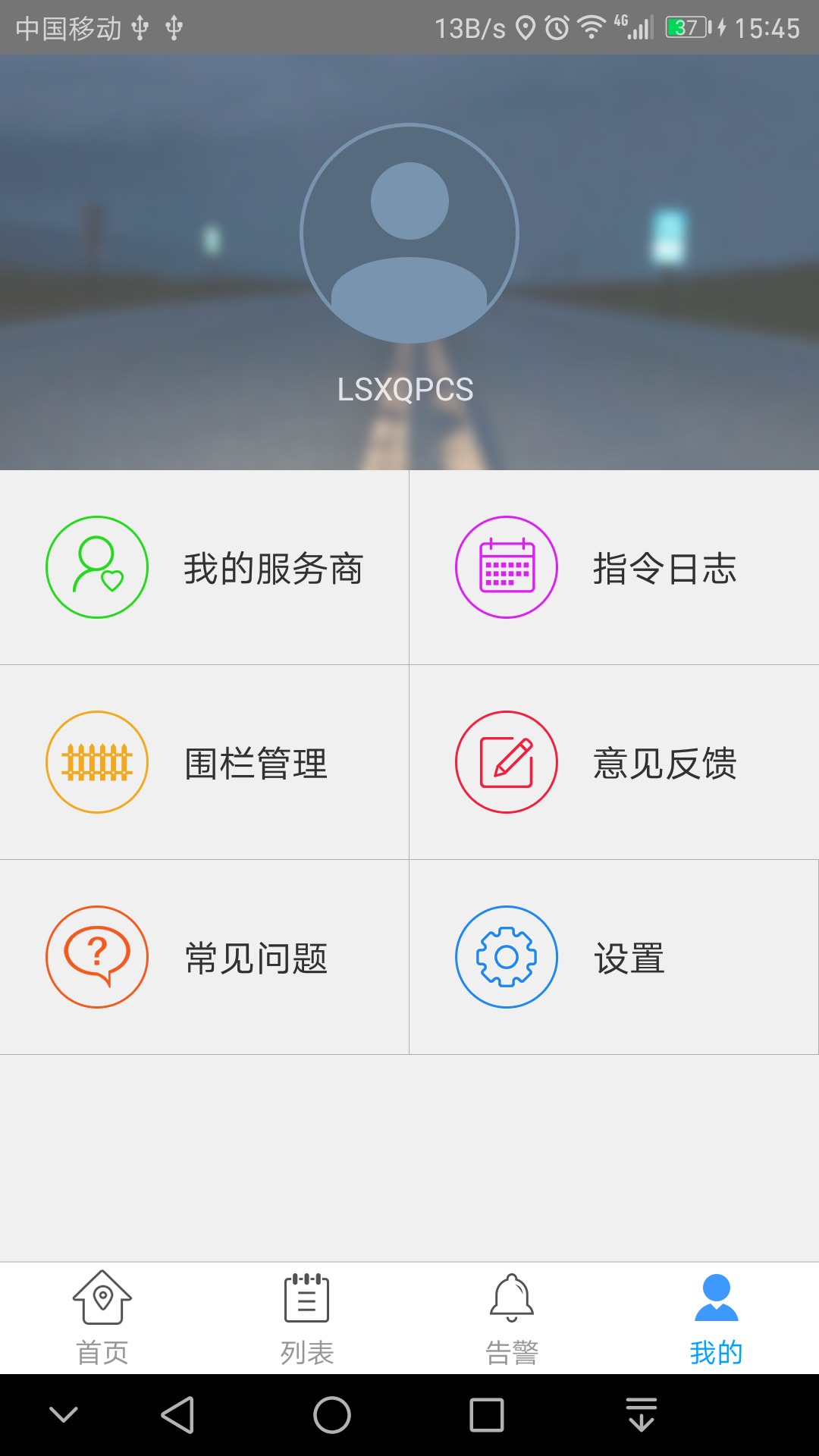Tap the profile avatar above LSXQPCS
This screenshot has height=1456, width=819.
409,234
